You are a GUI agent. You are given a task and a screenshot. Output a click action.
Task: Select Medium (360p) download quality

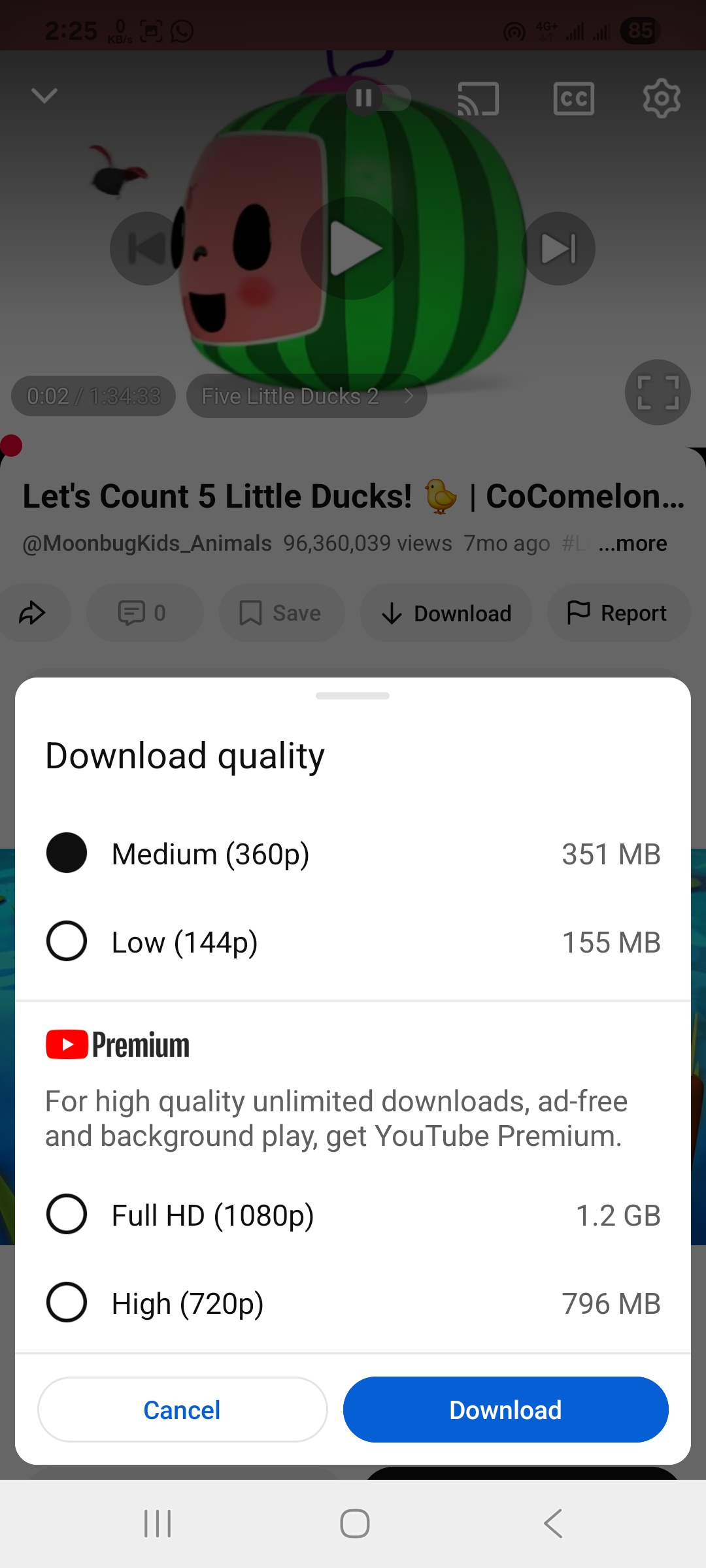(67, 853)
